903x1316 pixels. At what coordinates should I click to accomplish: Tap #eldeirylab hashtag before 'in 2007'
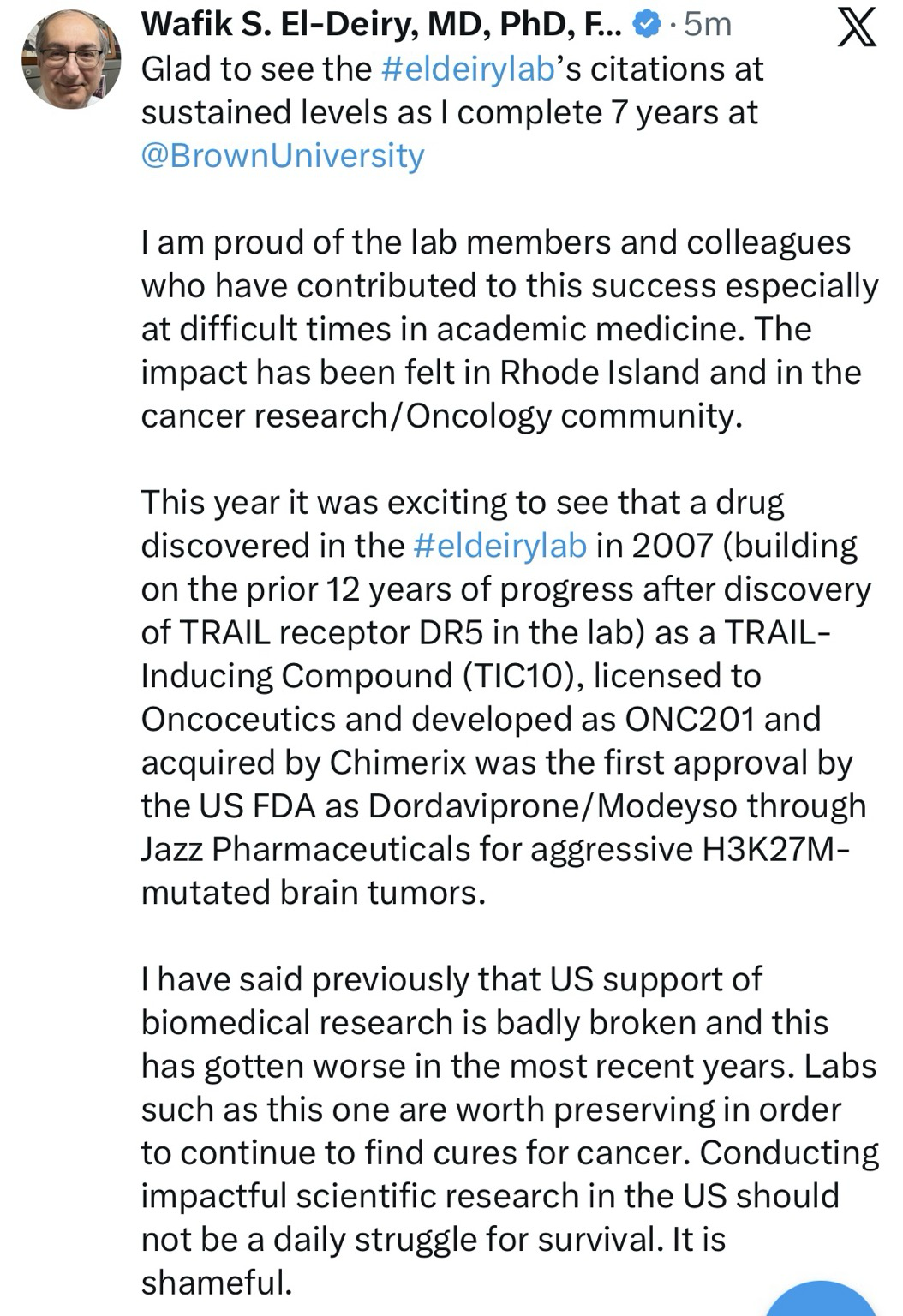[x=499, y=546]
